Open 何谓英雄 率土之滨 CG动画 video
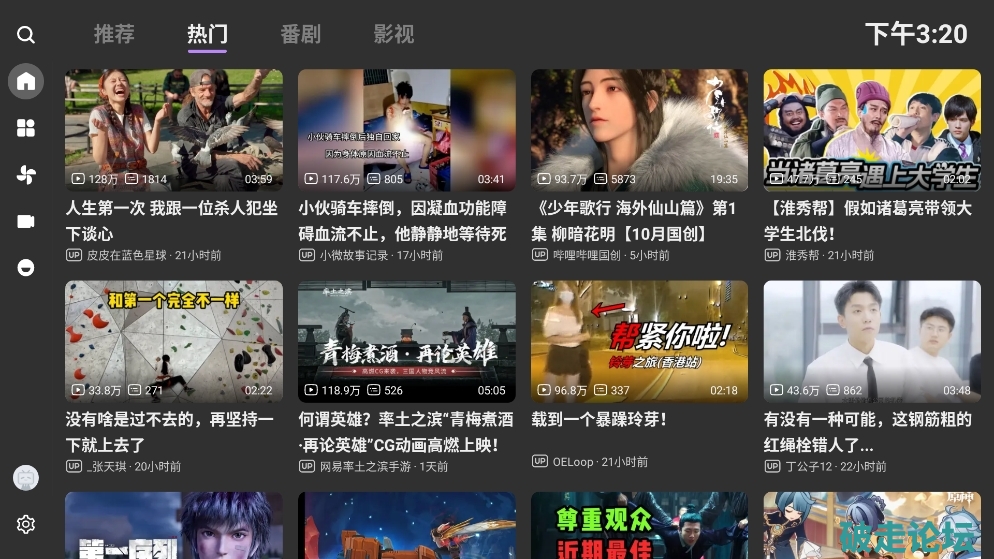The height and width of the screenshot is (559, 994). pyautogui.click(x=407, y=341)
